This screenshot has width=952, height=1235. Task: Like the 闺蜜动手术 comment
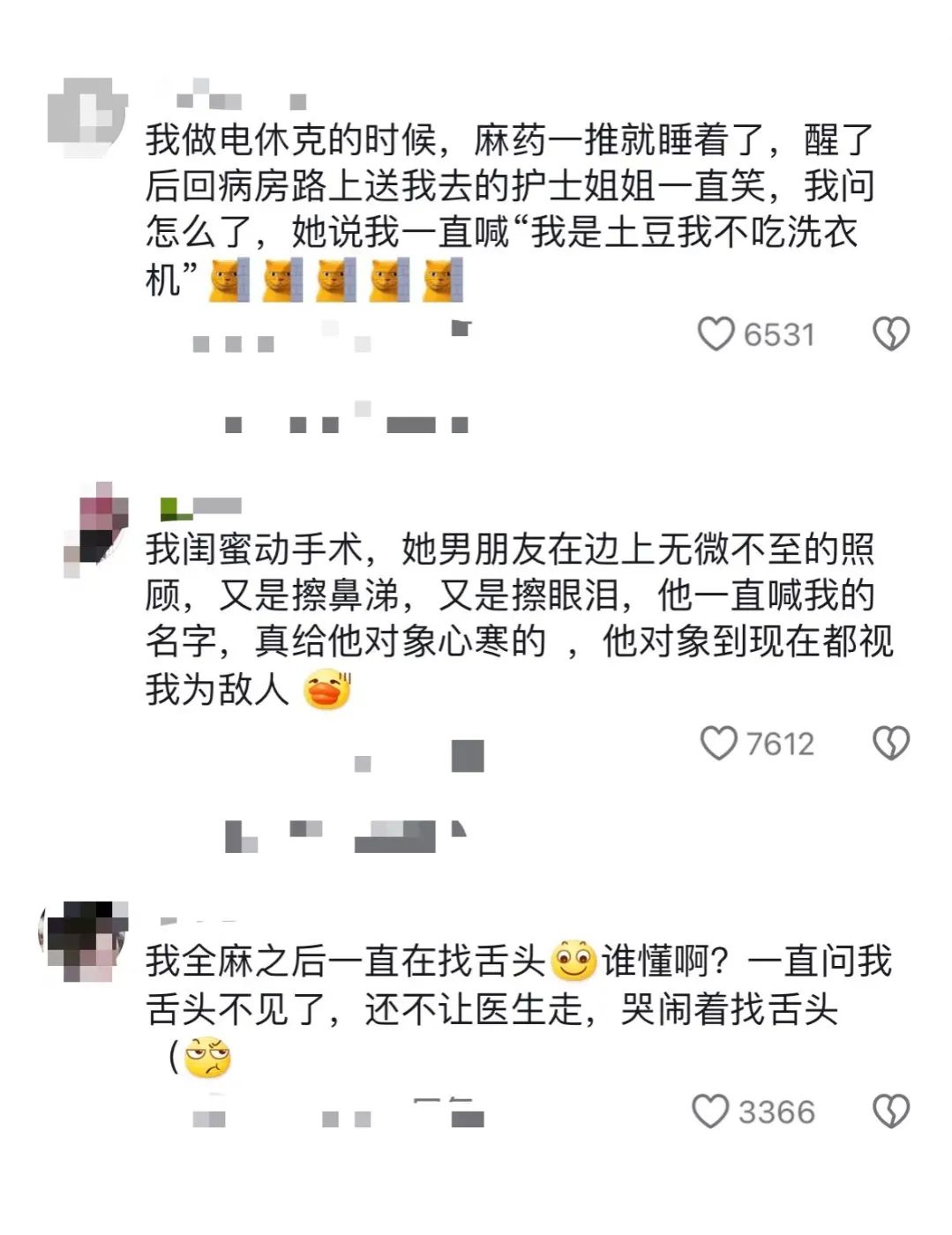[x=718, y=743]
